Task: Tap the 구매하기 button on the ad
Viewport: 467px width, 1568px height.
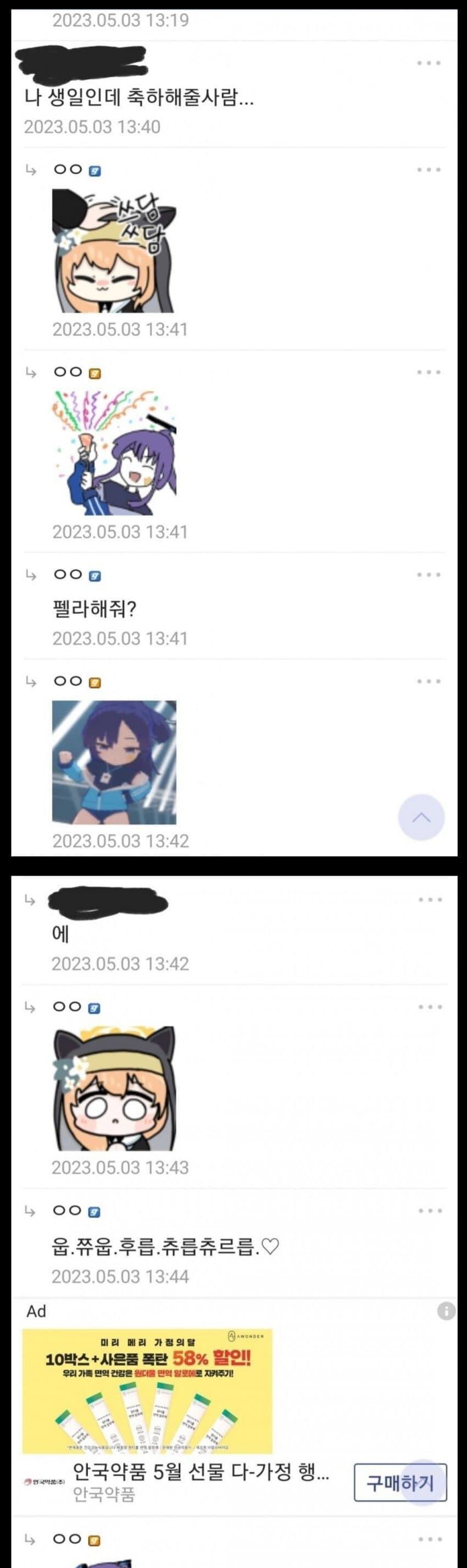Action: [400, 1483]
